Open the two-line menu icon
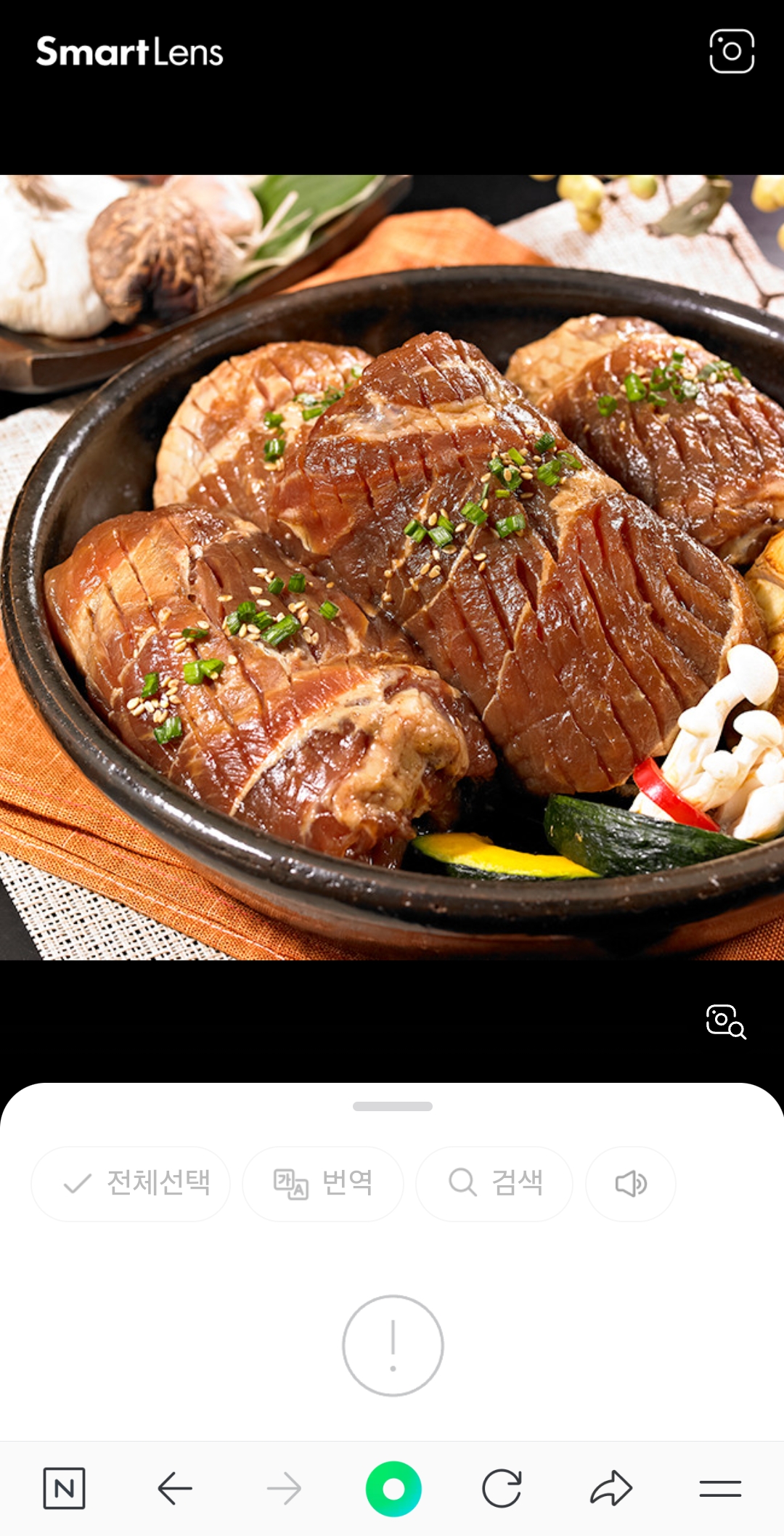 click(x=720, y=1488)
